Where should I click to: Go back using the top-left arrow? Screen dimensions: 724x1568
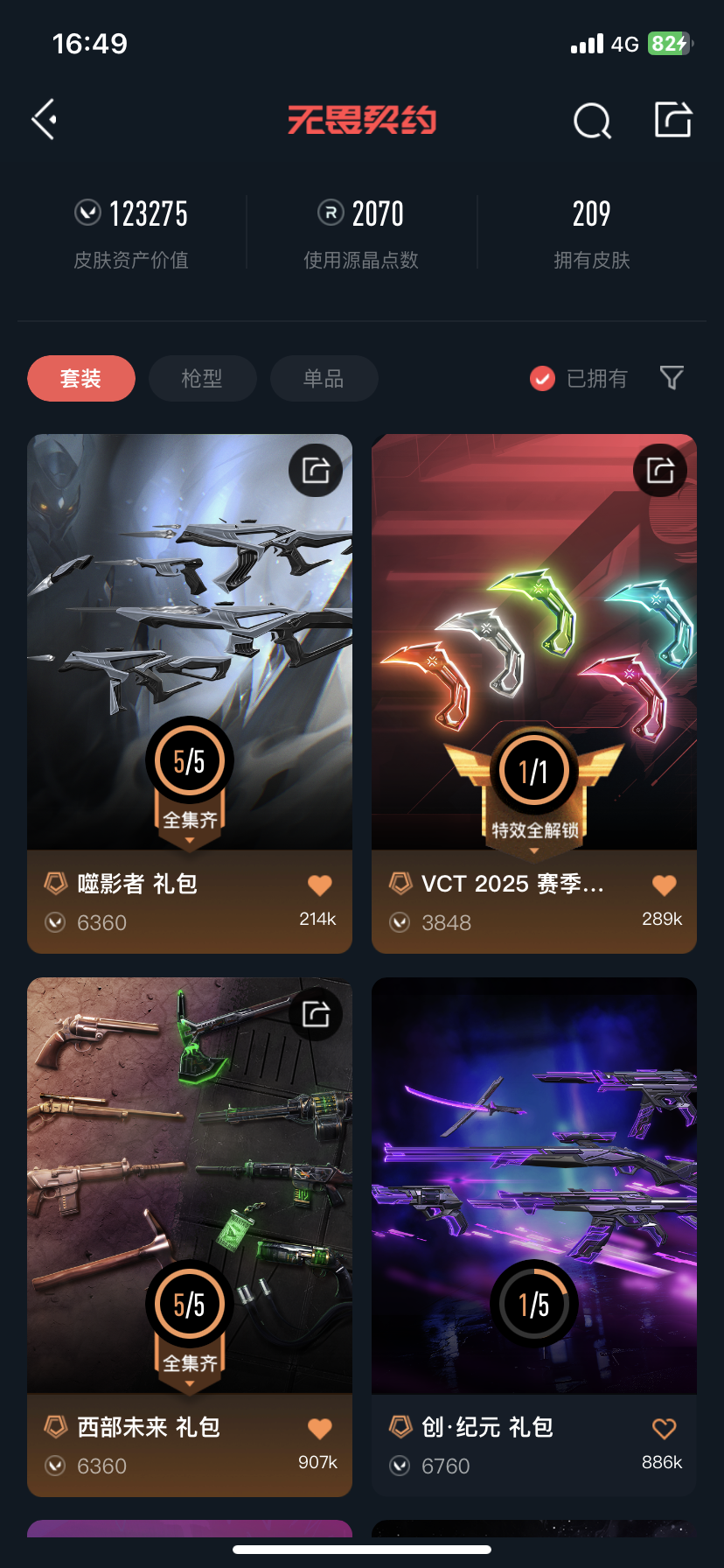[45, 119]
